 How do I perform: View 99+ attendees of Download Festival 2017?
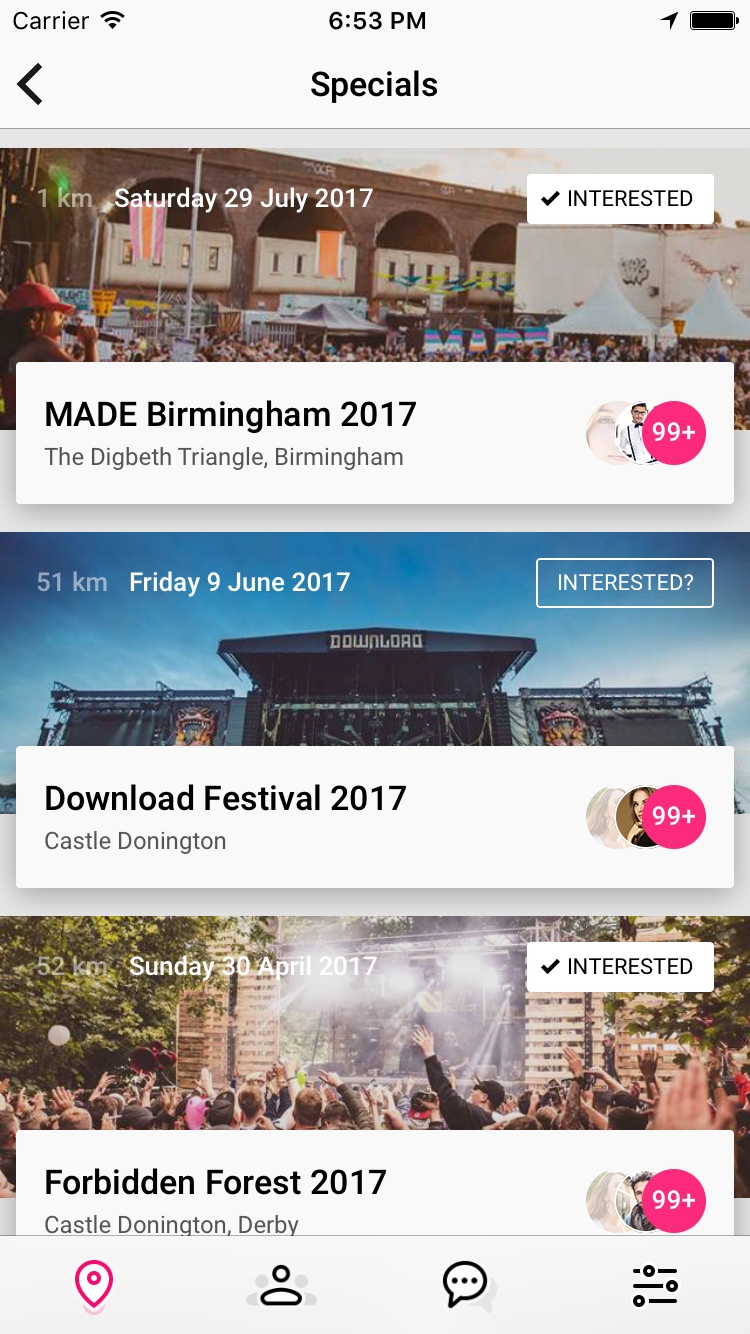click(x=674, y=817)
